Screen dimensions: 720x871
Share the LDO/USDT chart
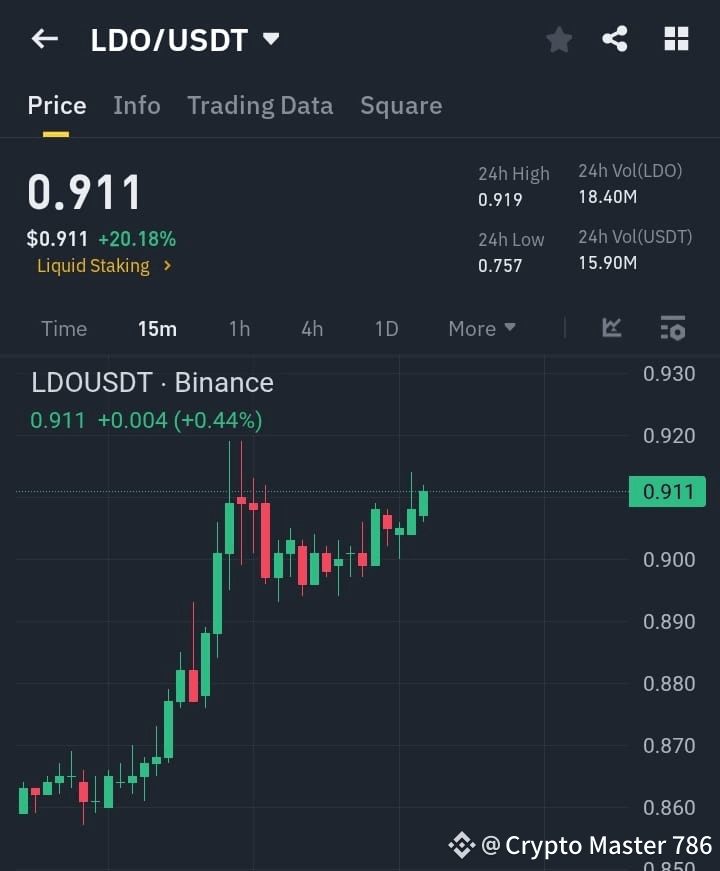(616, 39)
